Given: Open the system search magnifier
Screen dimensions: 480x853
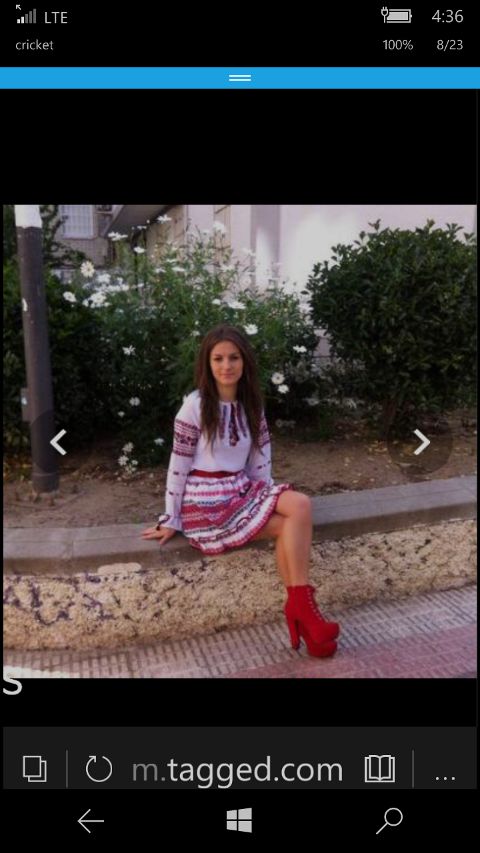Looking at the screenshot, I should 389,821.
